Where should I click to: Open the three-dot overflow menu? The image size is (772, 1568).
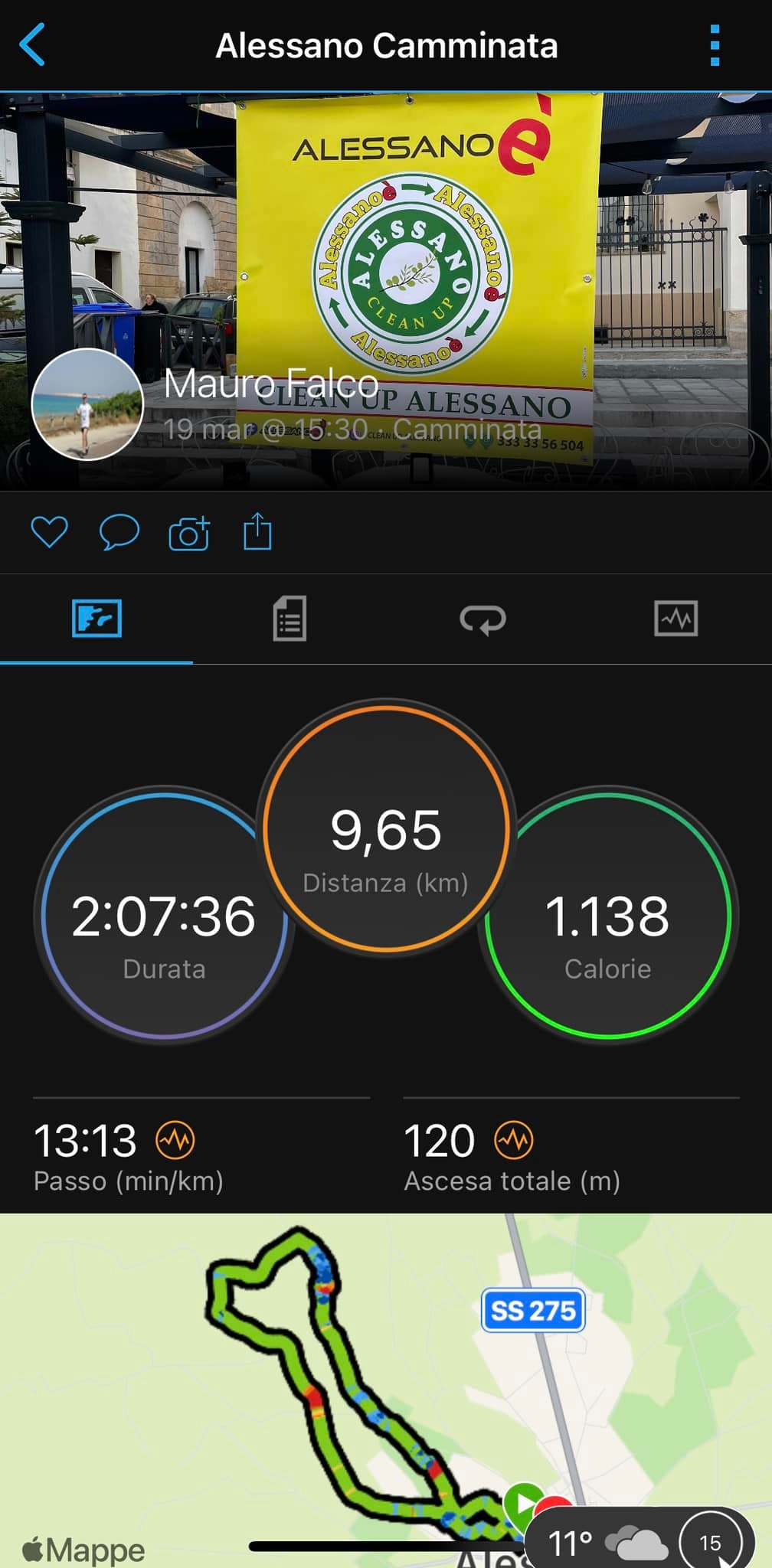715,46
